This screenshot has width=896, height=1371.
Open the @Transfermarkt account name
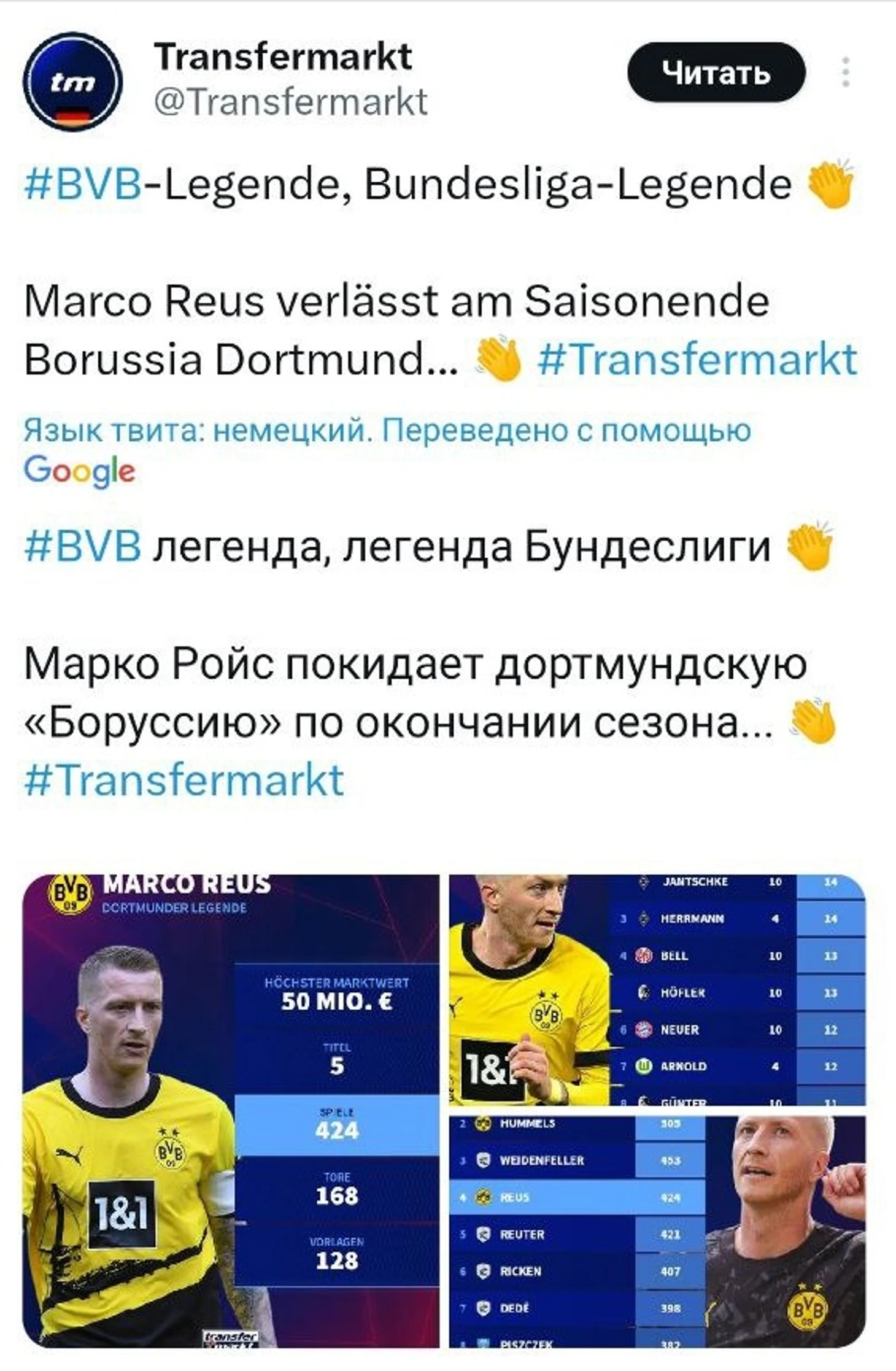click(x=290, y=102)
